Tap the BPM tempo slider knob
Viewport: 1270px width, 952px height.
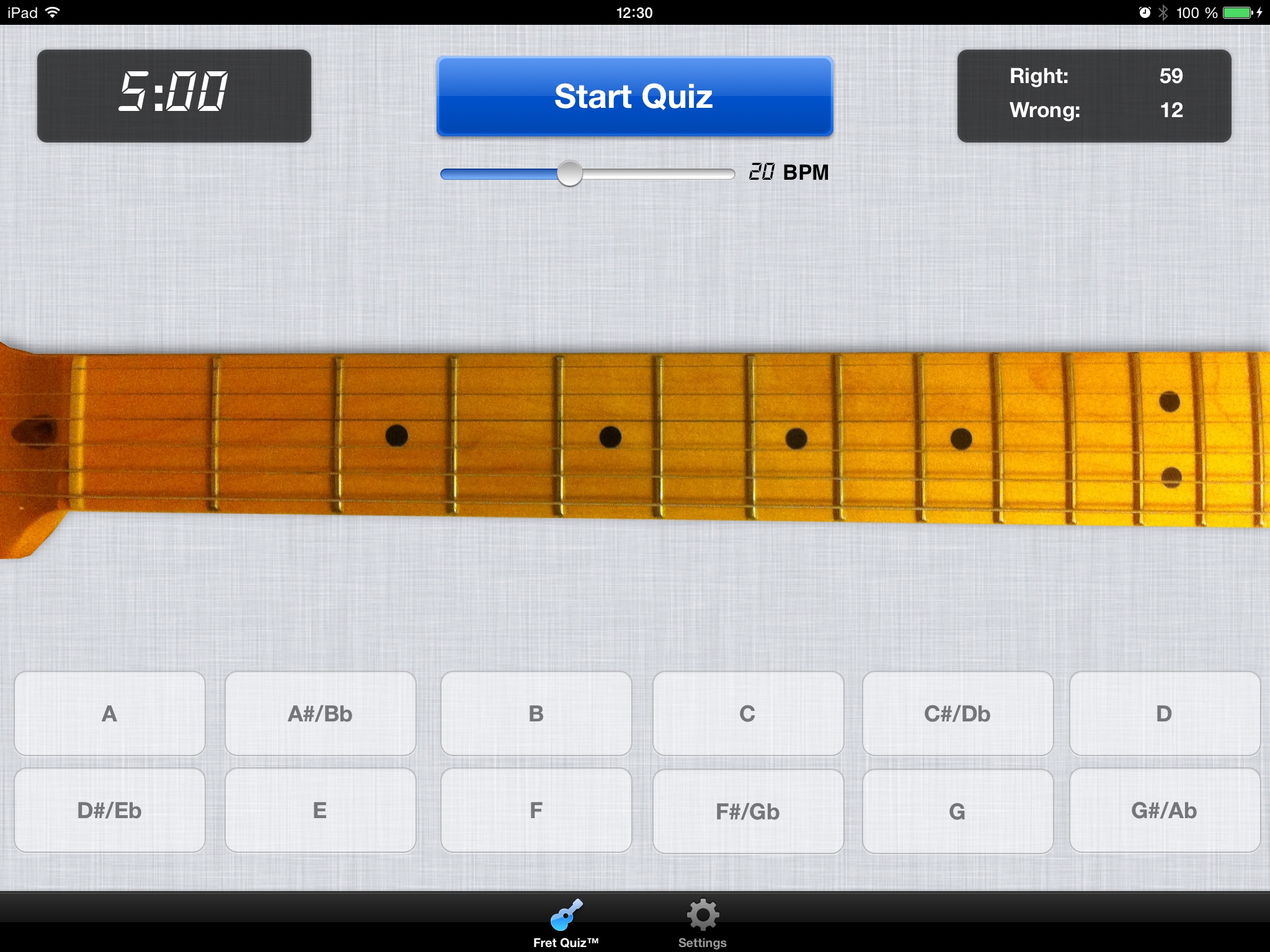[569, 174]
